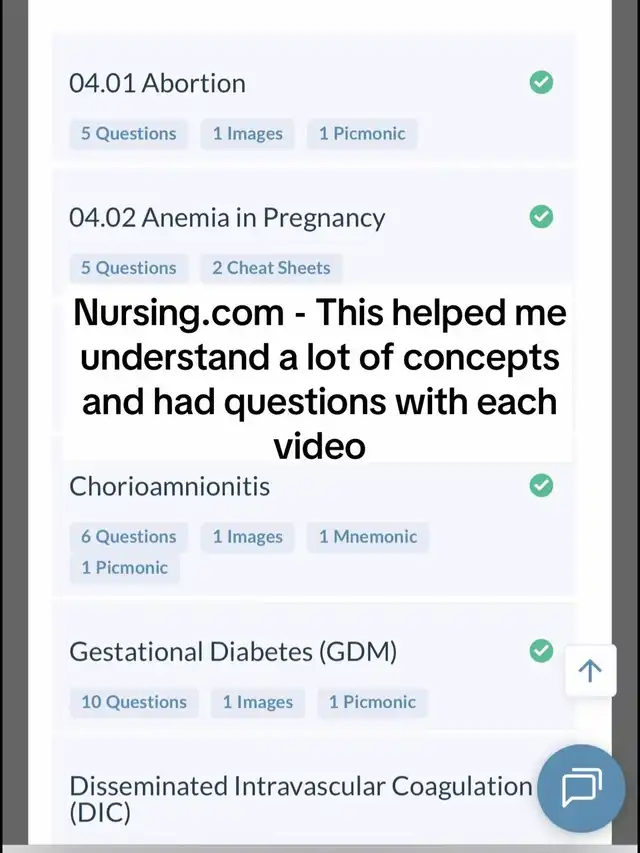
Task: Select 1 Picmonic chip under Abortion
Action: pos(362,134)
